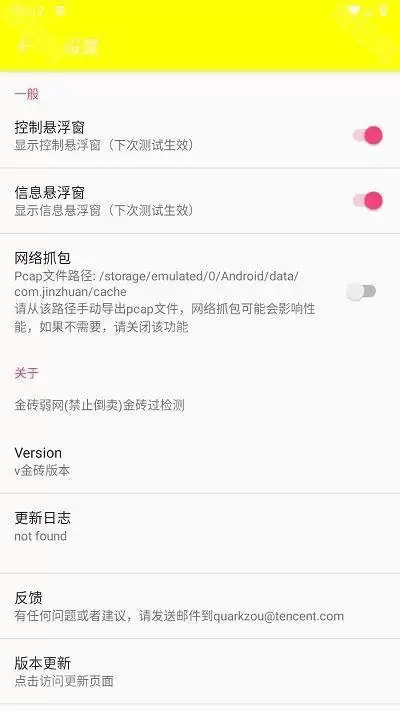Toggle the 控制悬浮窗 switch off
This screenshot has width=400, height=711.
[x=368, y=135]
